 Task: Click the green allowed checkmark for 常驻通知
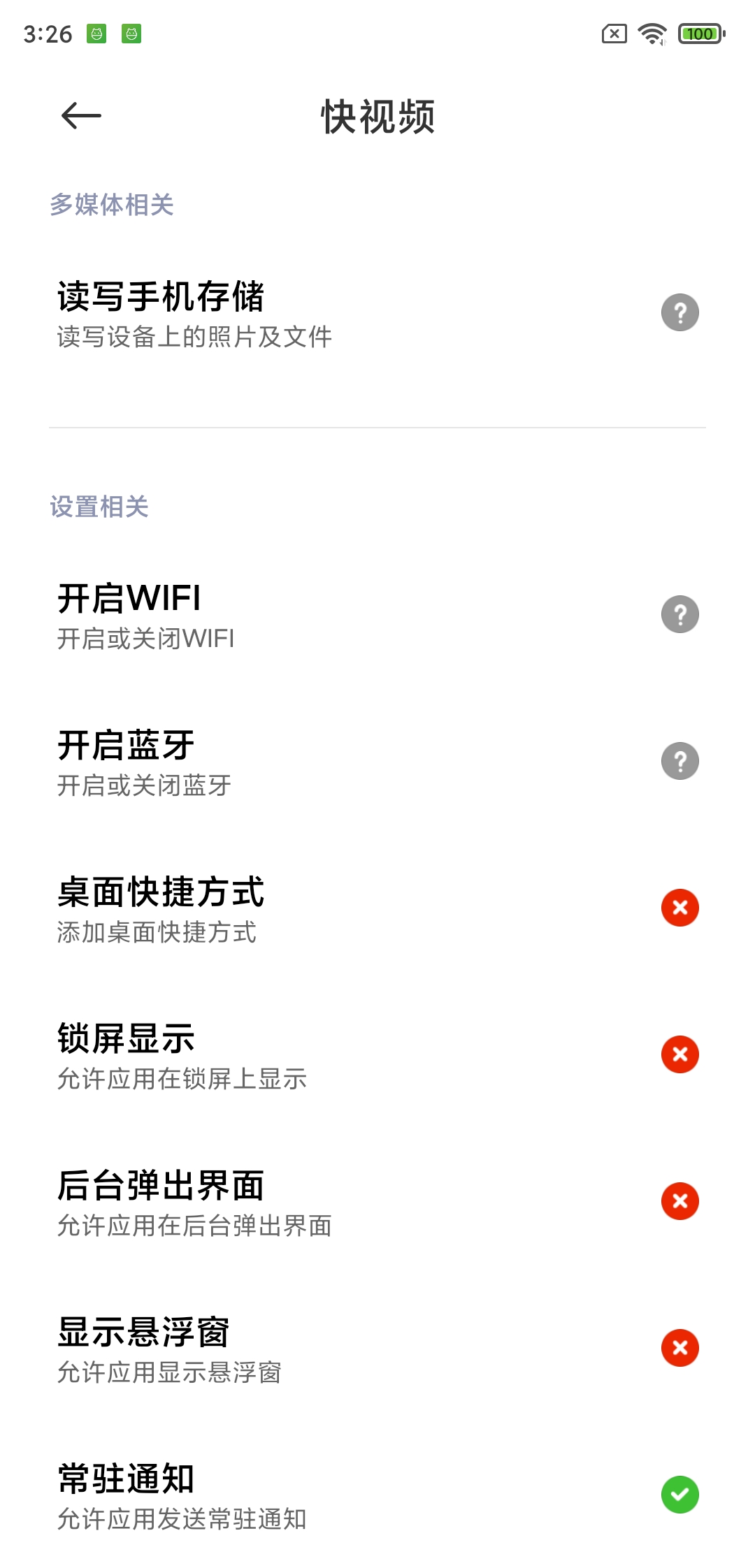tap(679, 1493)
